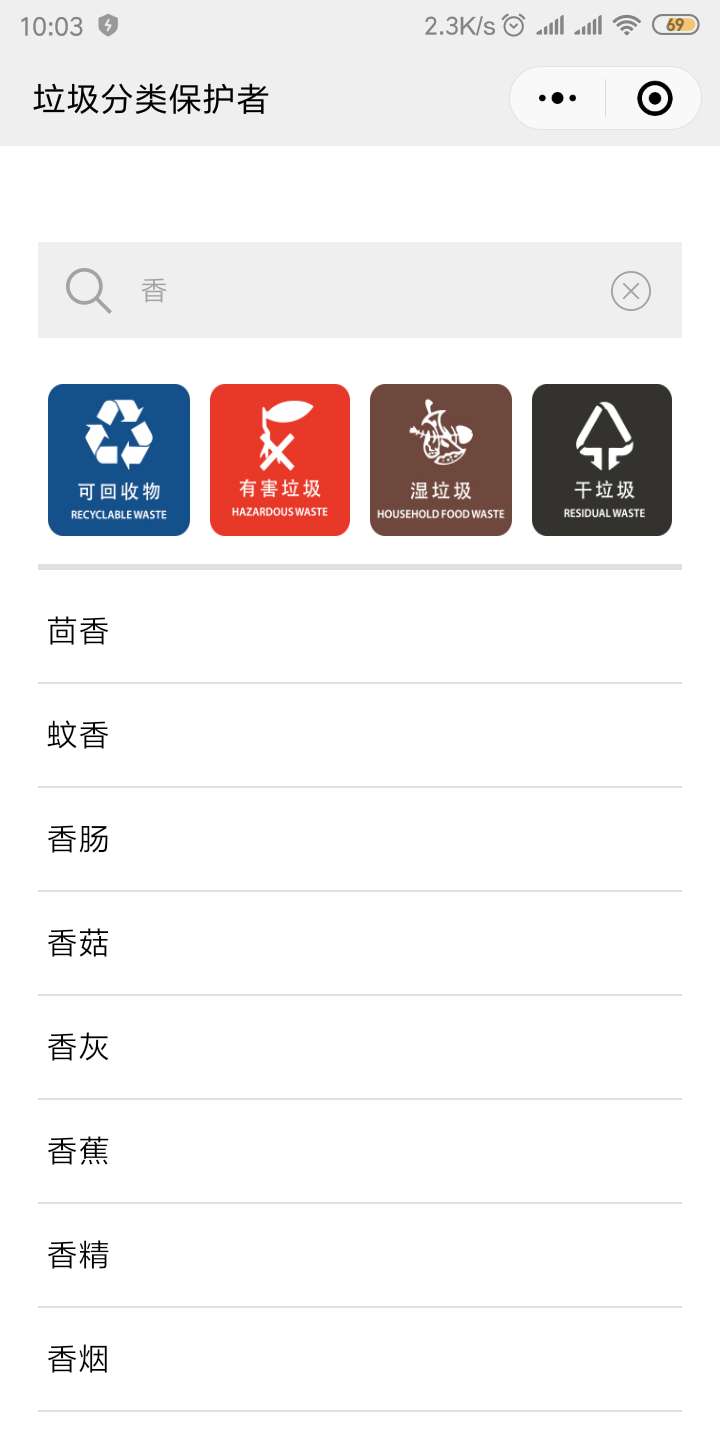The height and width of the screenshot is (1440, 720).
Task: Open the 香菇 result
Action: [78, 943]
